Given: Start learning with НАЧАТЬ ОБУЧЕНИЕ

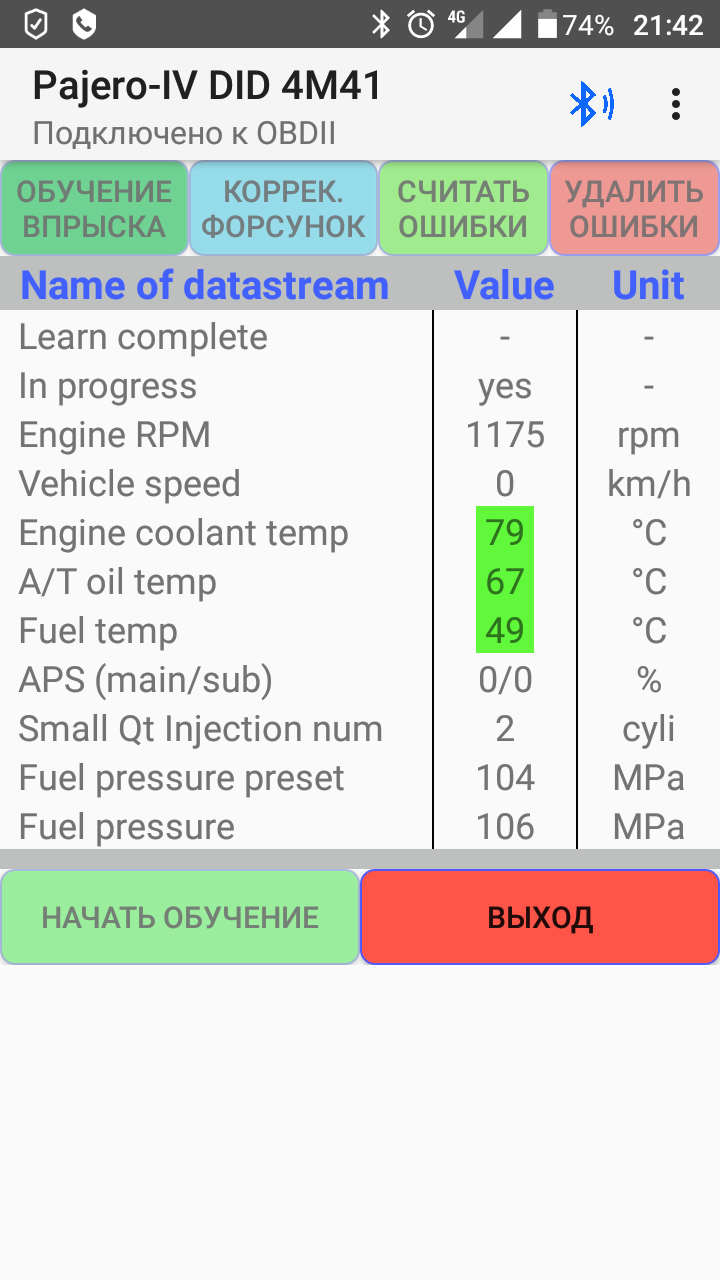Looking at the screenshot, I should click(180, 917).
